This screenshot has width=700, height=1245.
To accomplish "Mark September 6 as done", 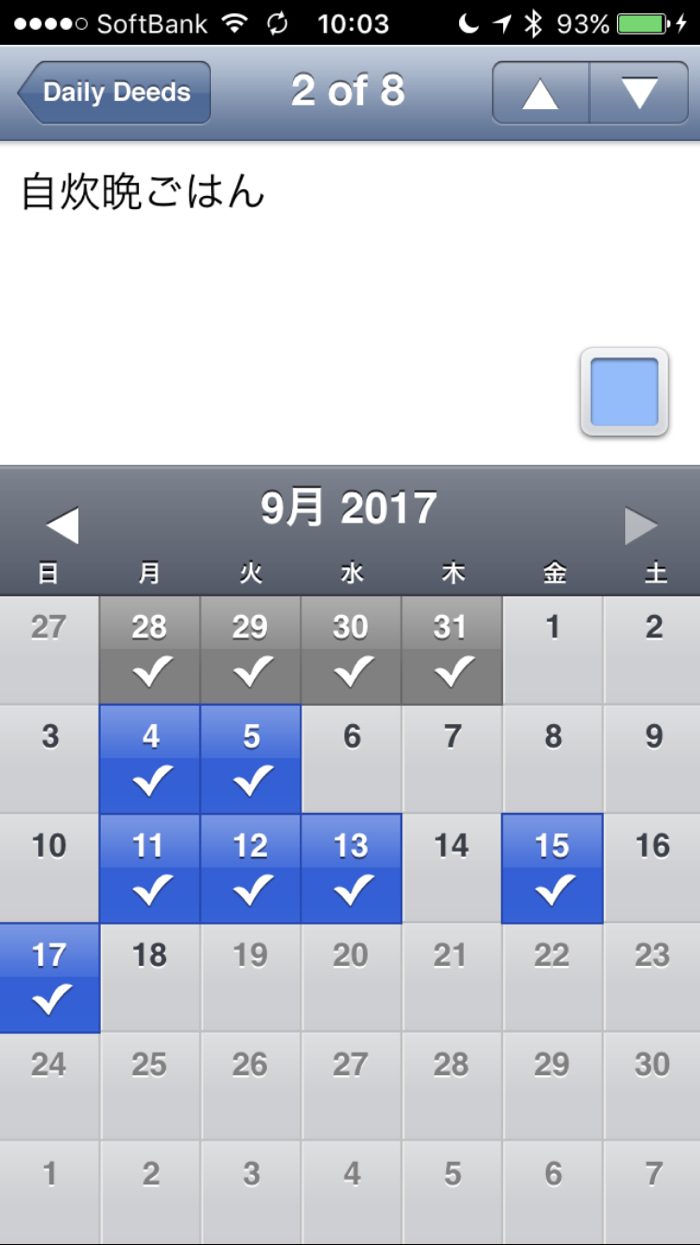I will tap(351, 759).
